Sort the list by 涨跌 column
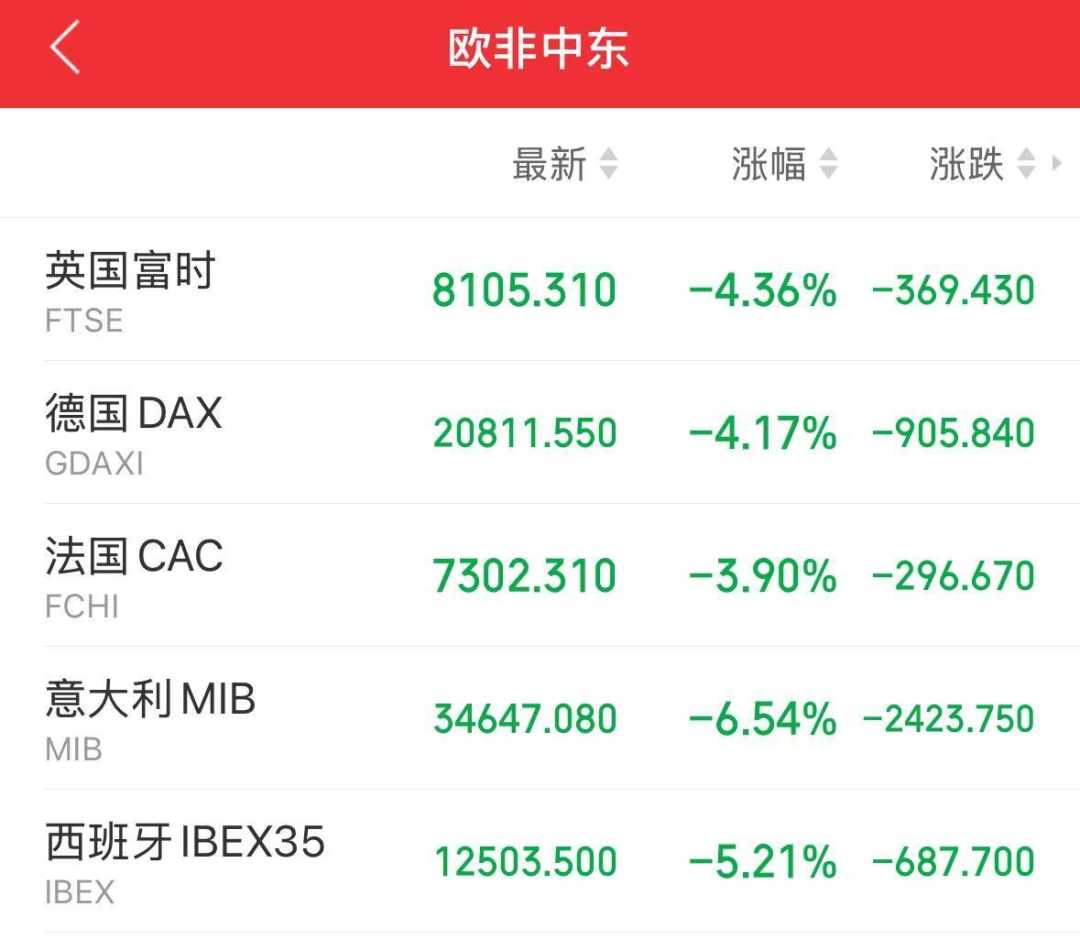The image size is (1080, 950). point(980,163)
